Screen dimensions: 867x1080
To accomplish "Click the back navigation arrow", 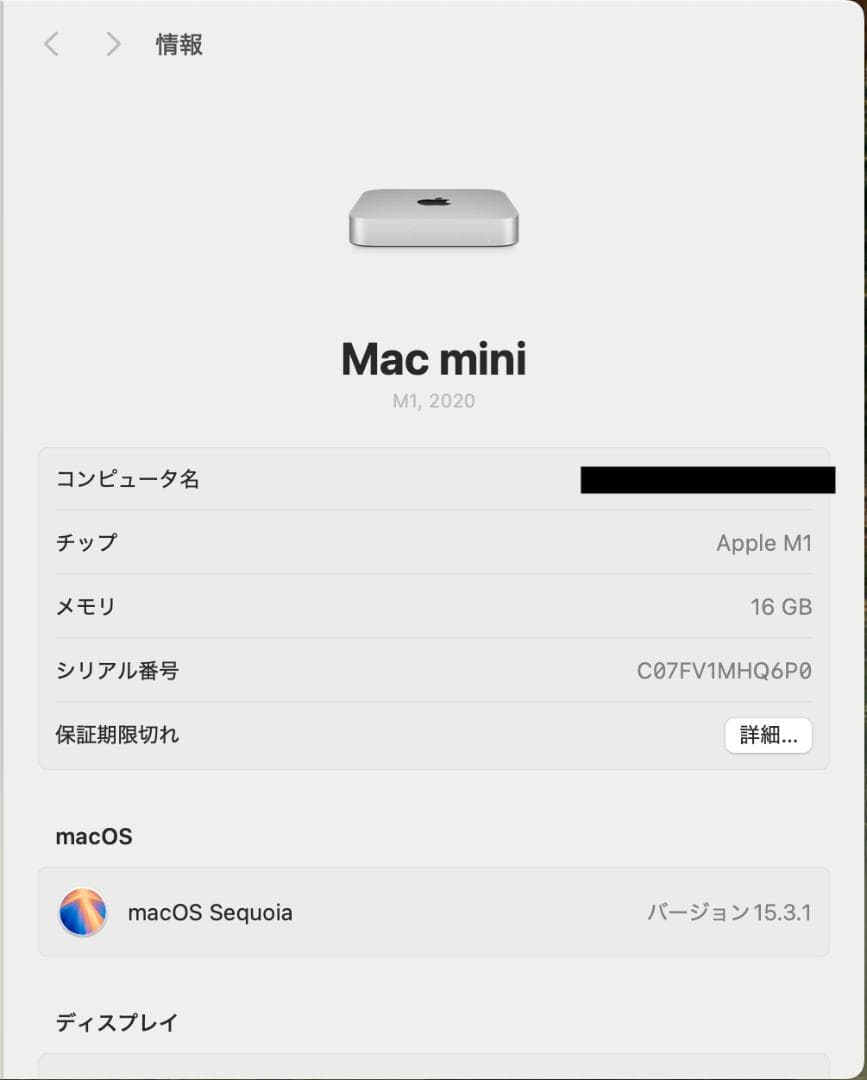I will 50,44.
